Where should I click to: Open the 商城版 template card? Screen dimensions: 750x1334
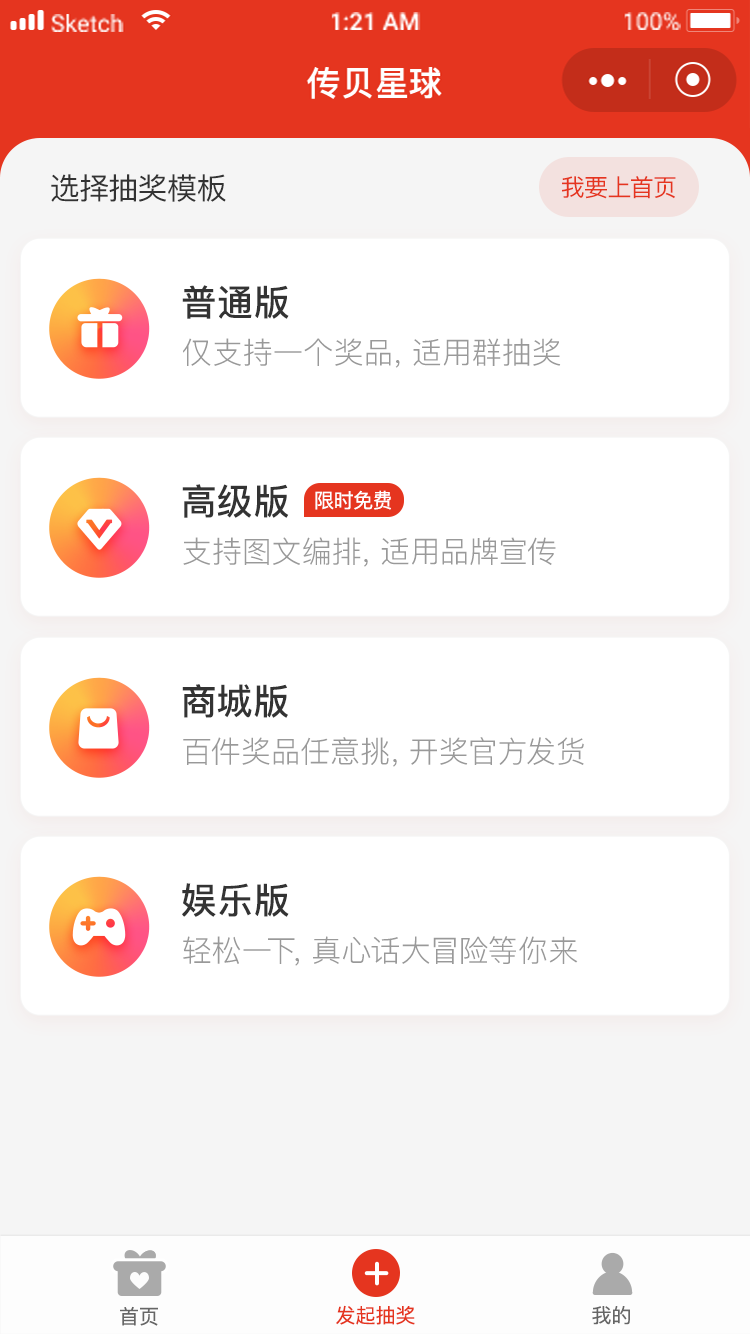coord(375,727)
